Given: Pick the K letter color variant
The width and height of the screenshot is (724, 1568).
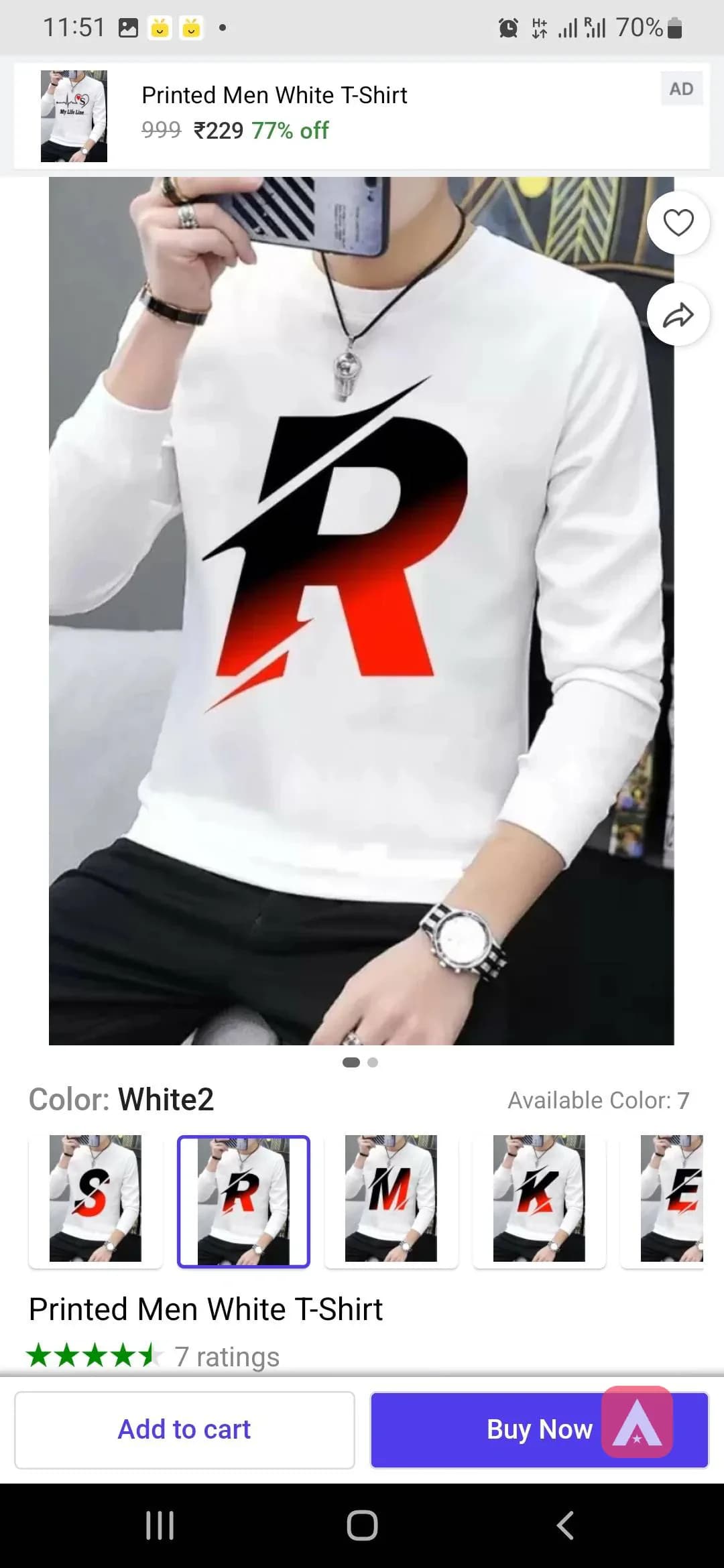Looking at the screenshot, I should [539, 1201].
